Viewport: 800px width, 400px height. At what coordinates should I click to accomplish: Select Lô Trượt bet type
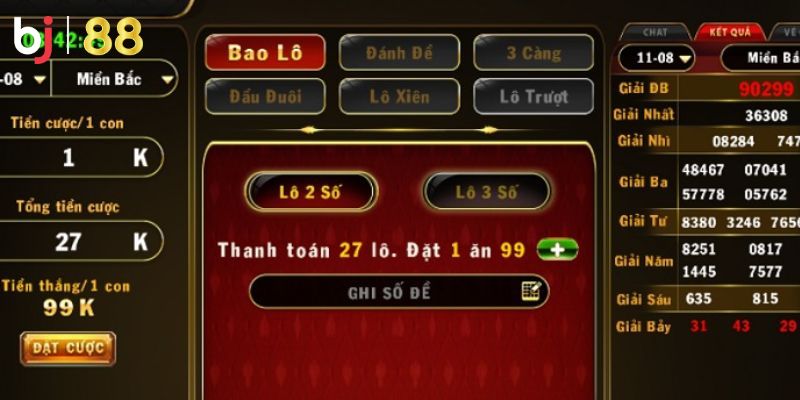point(534,97)
